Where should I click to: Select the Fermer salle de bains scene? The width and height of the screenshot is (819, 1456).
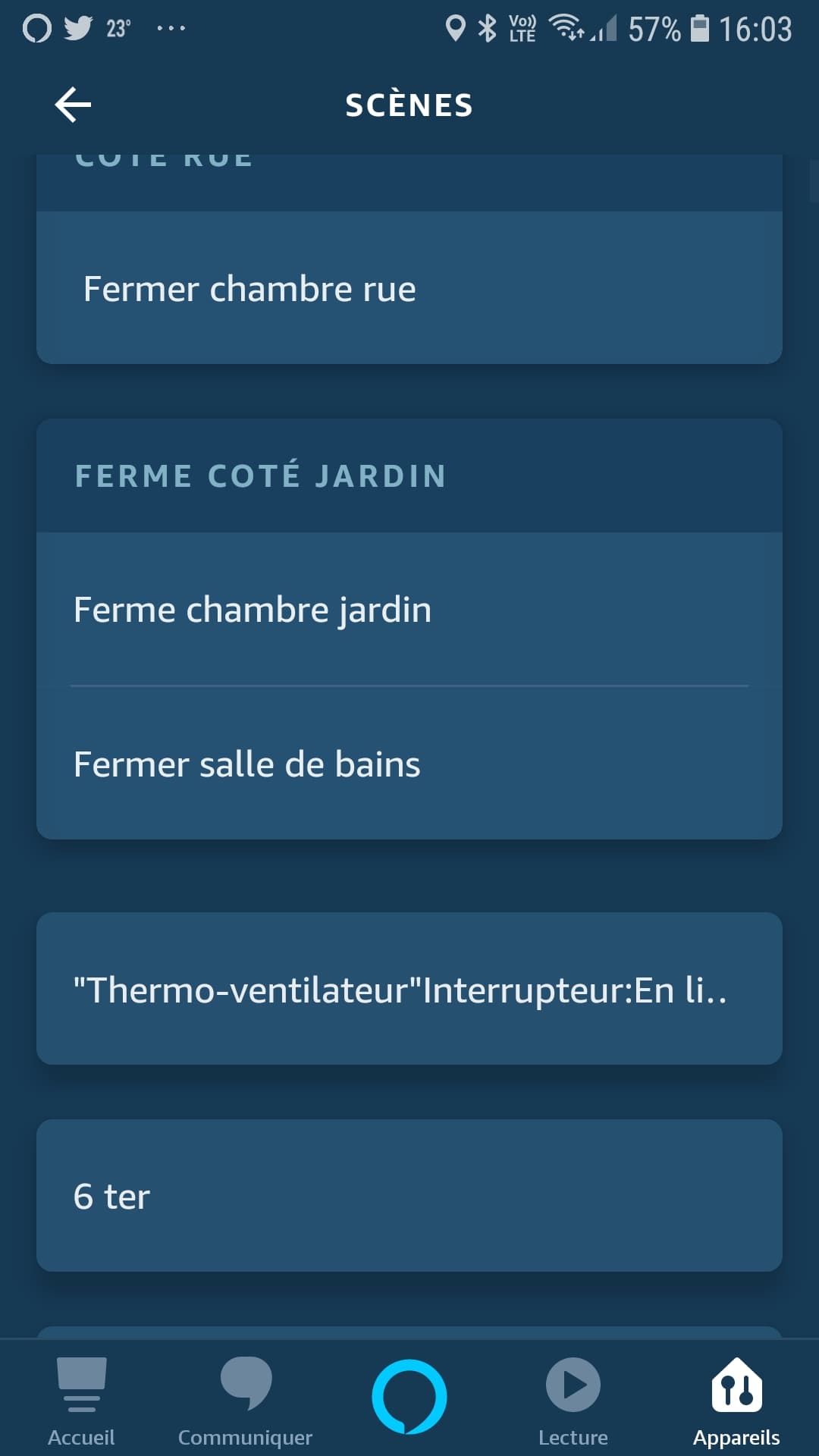pyautogui.click(x=409, y=763)
